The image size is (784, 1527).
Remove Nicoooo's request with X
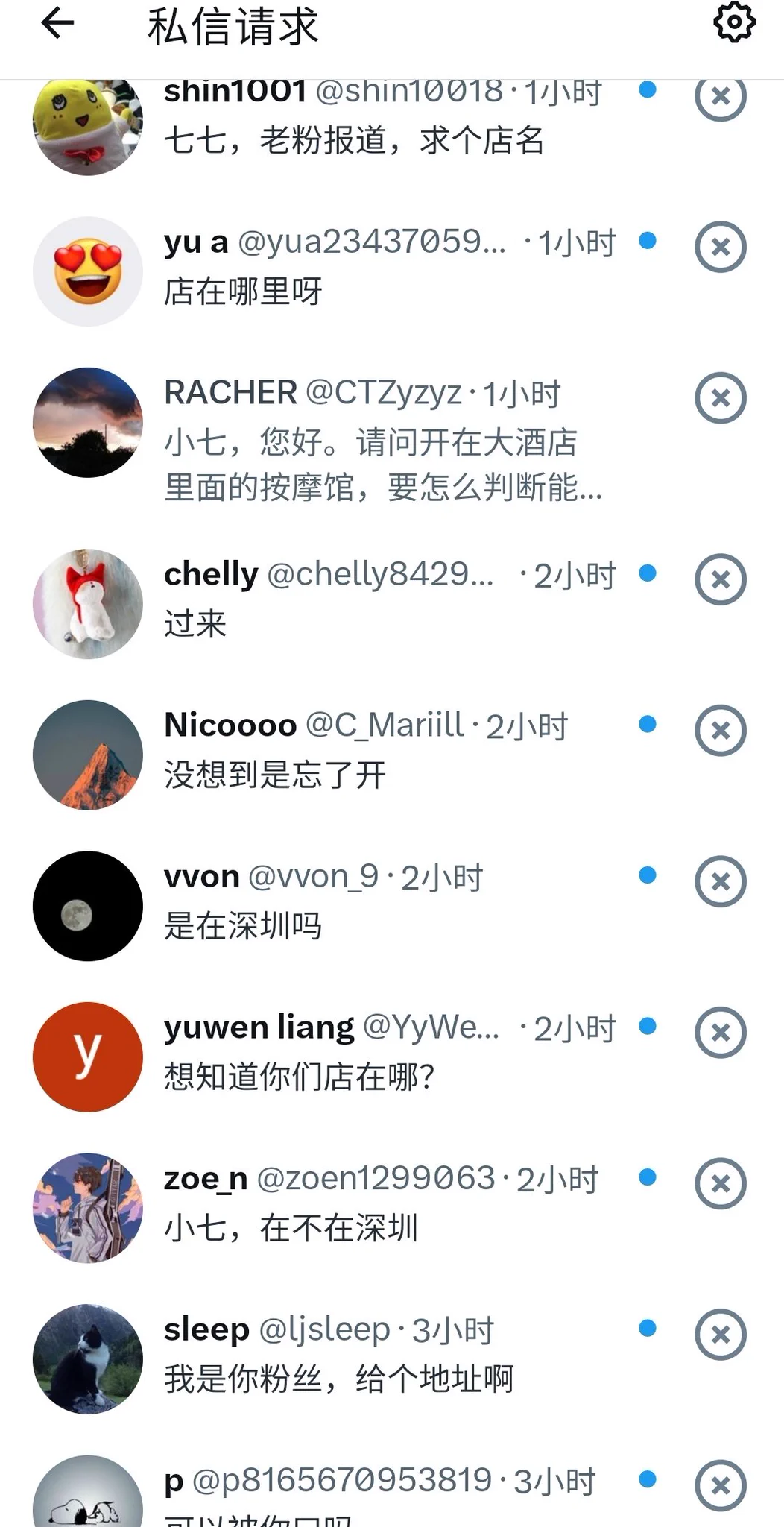[720, 730]
